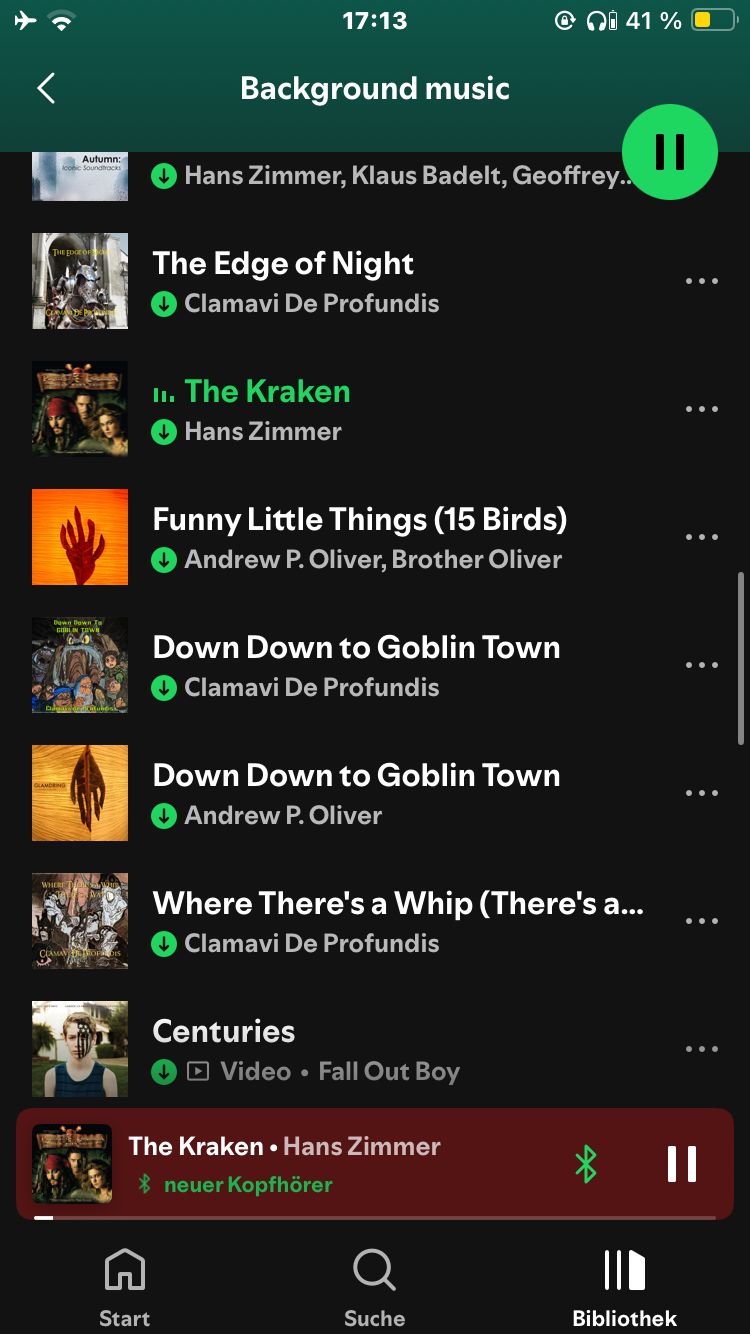Image resolution: width=750 pixels, height=1334 pixels.
Task: Switch to the Suche tab
Action: point(375,1287)
